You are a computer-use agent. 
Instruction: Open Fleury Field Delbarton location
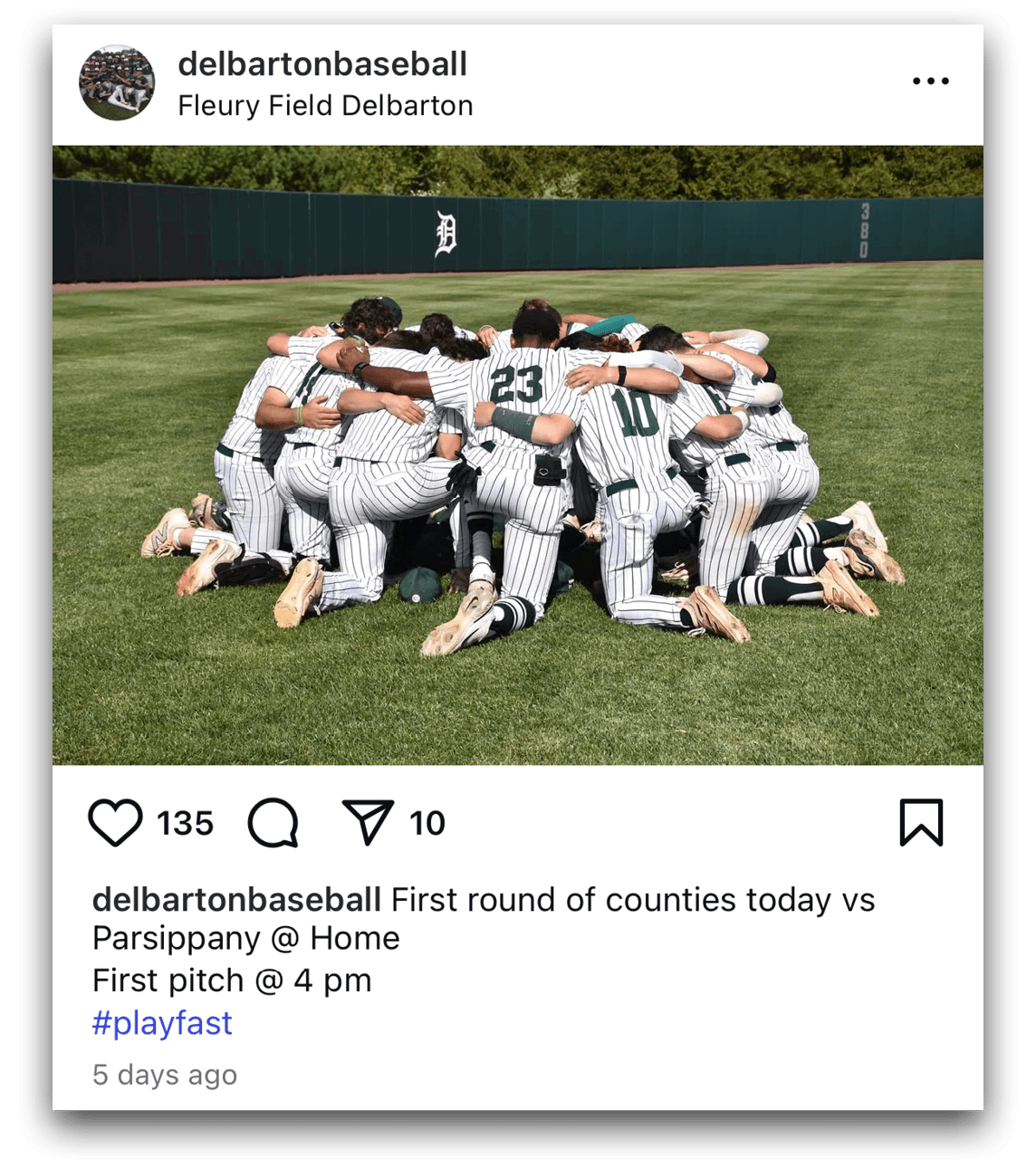tap(325, 106)
